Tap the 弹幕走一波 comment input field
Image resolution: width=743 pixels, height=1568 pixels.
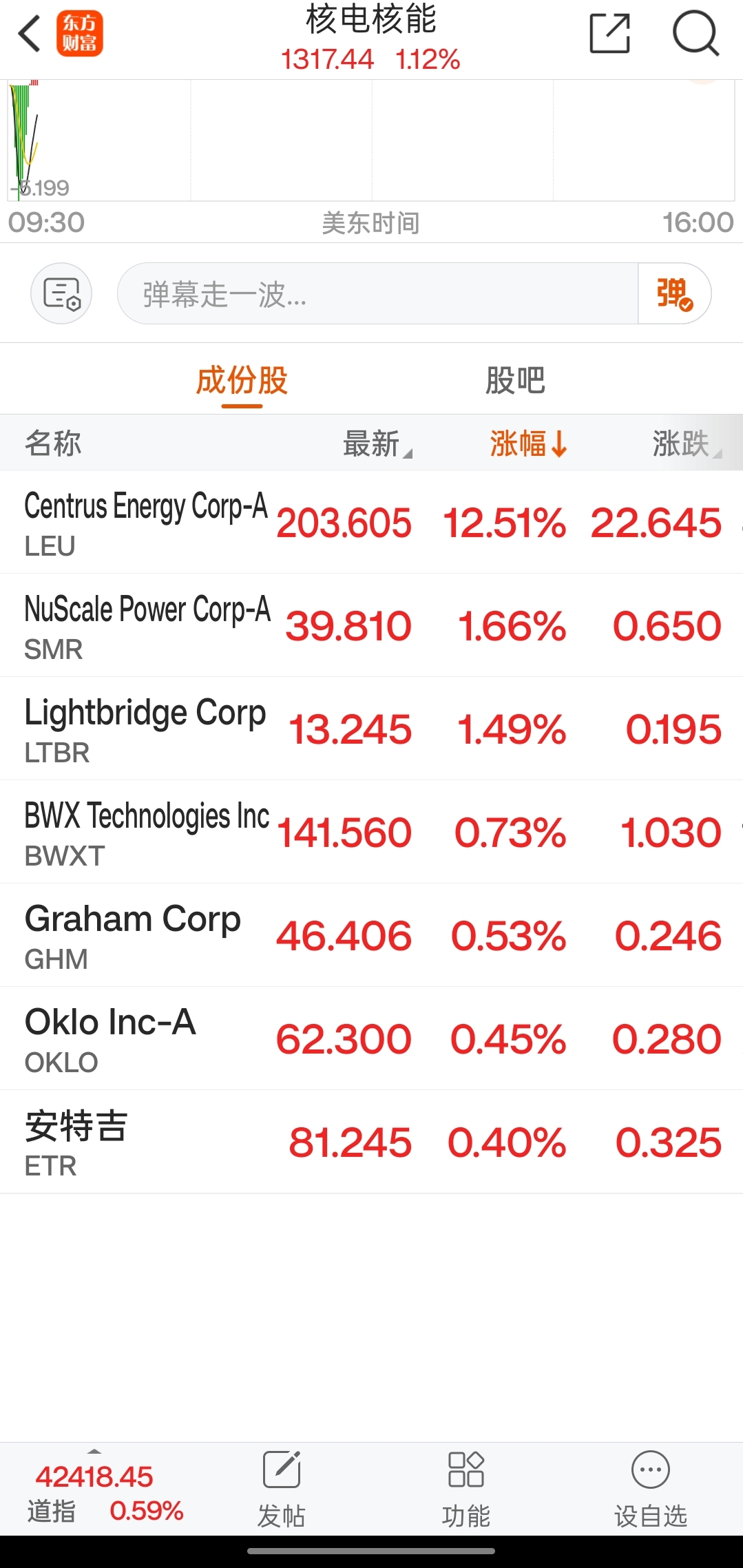tap(378, 293)
